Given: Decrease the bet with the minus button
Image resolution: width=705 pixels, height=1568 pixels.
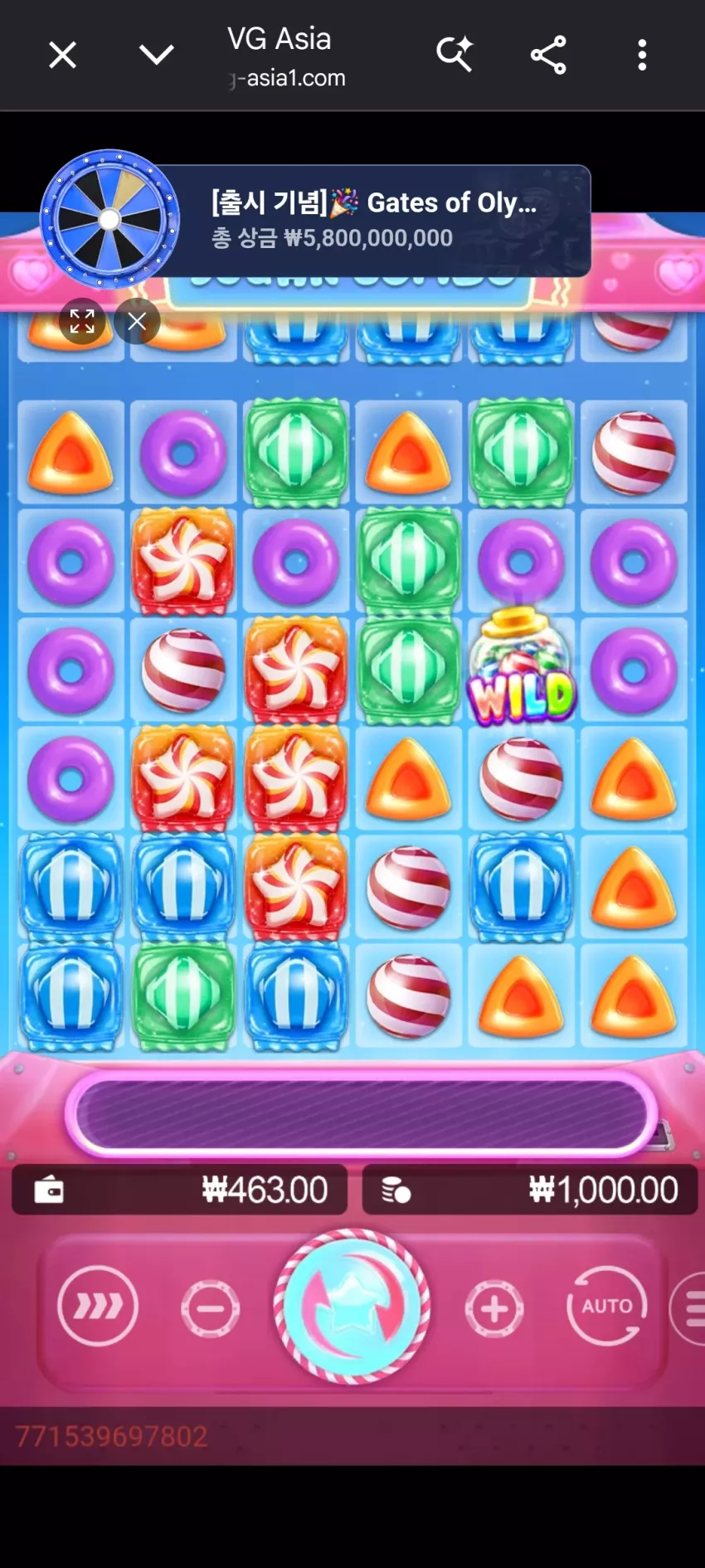Looking at the screenshot, I should click(211, 1308).
